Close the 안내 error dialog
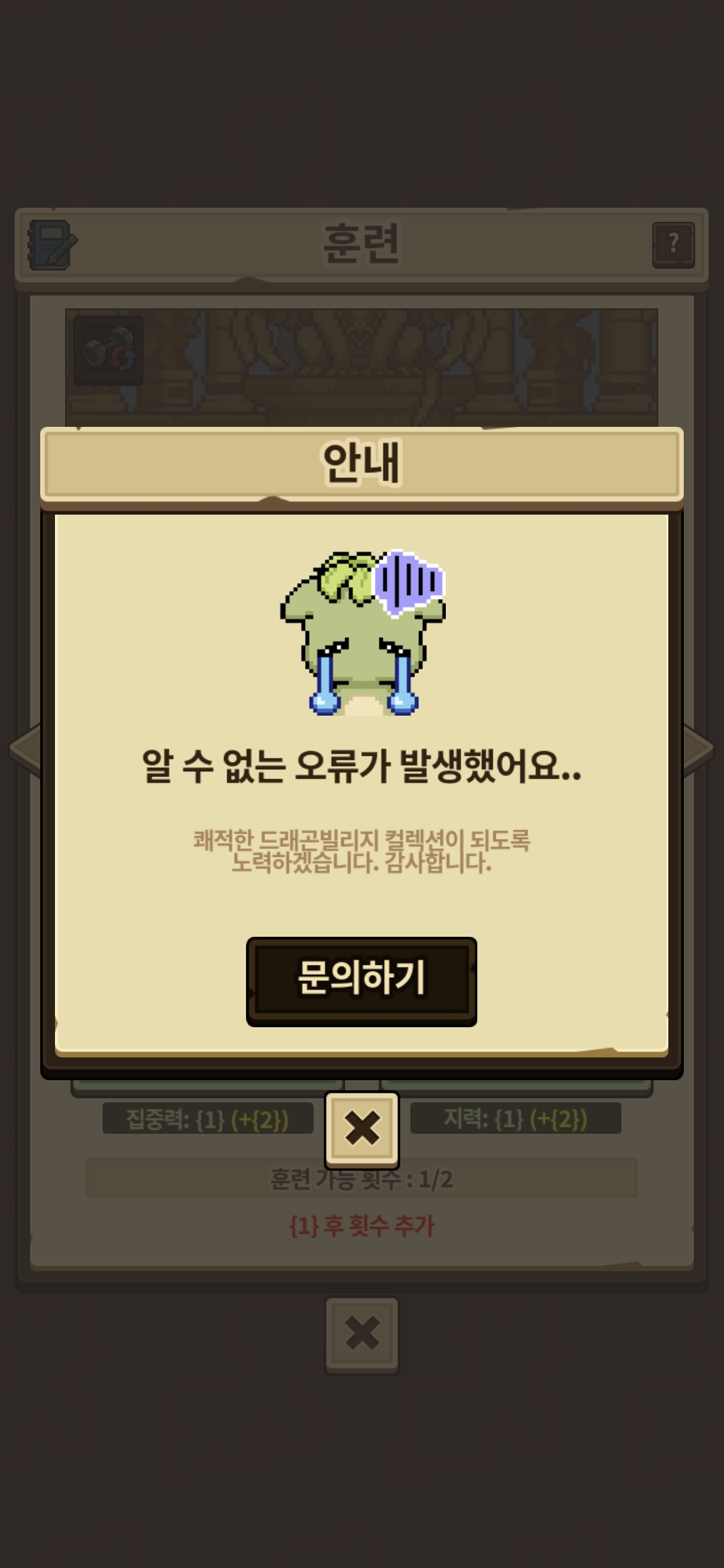 pyautogui.click(x=362, y=1129)
